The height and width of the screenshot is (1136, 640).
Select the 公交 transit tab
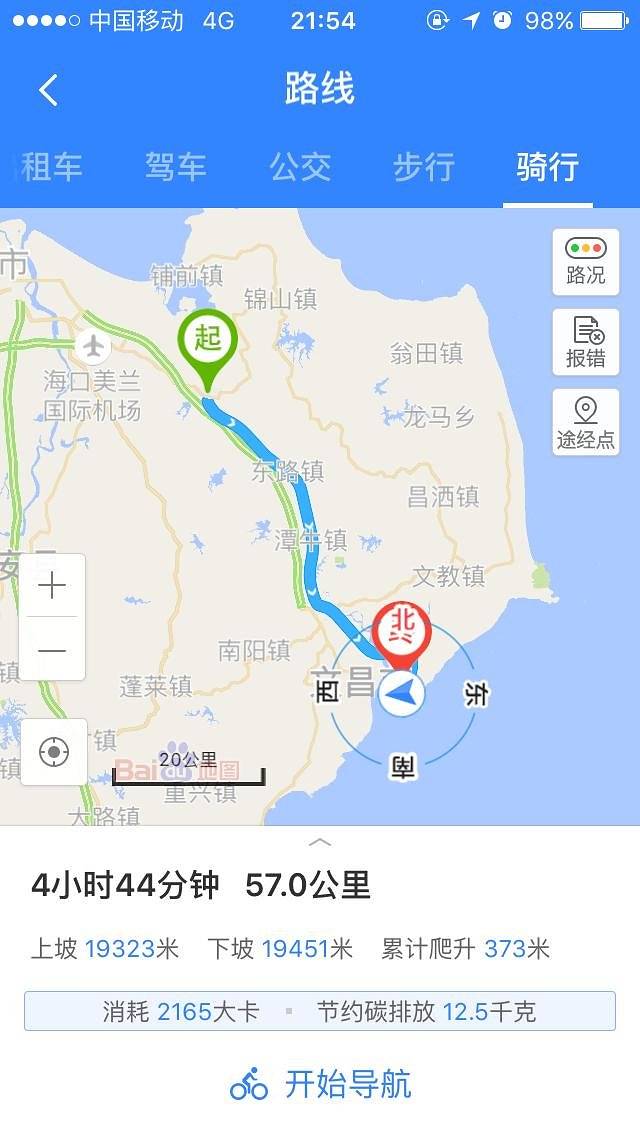click(300, 167)
